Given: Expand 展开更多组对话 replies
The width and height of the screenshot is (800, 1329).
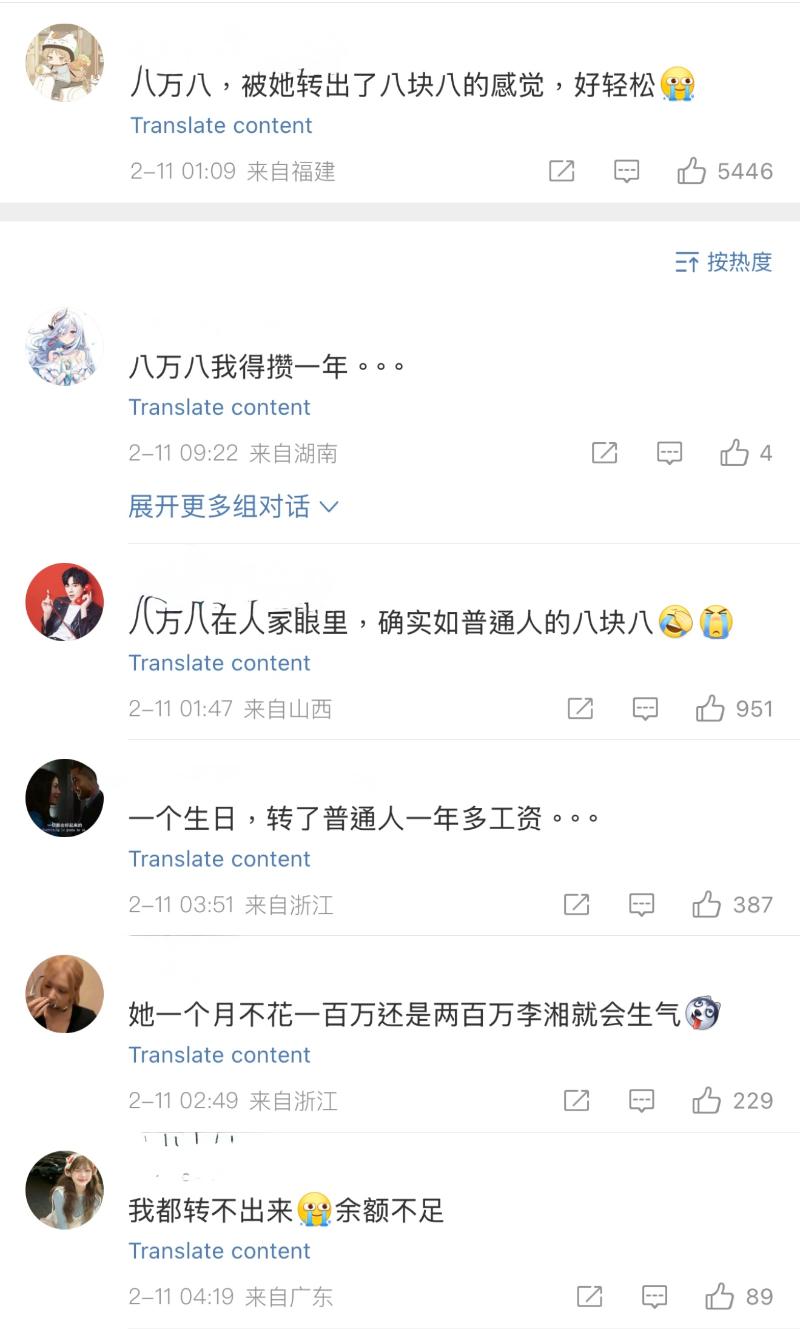Looking at the screenshot, I should (233, 506).
